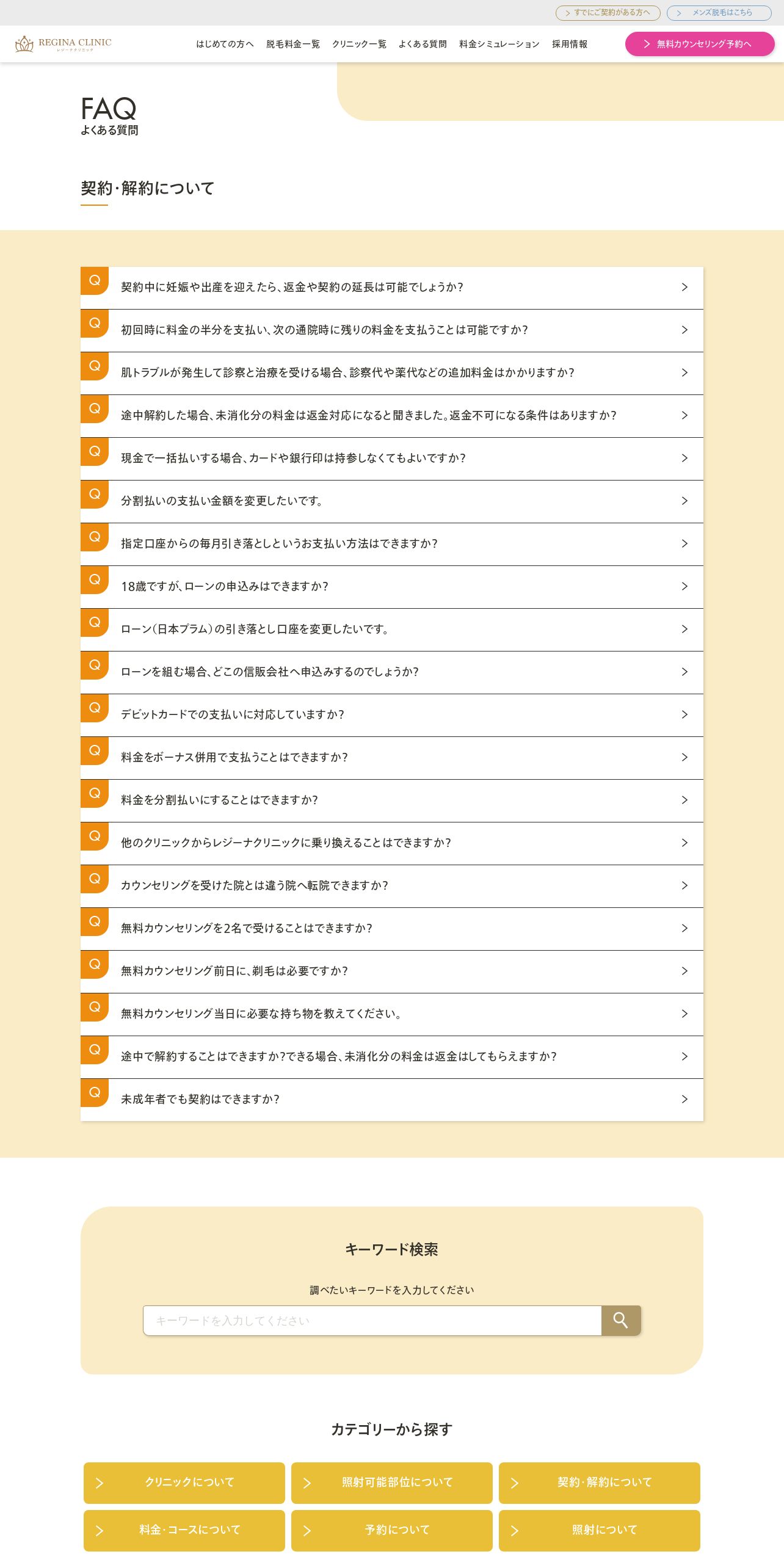Expand 無料カウンセリングを2名で受ける question
784x1568 pixels.
tap(392, 929)
